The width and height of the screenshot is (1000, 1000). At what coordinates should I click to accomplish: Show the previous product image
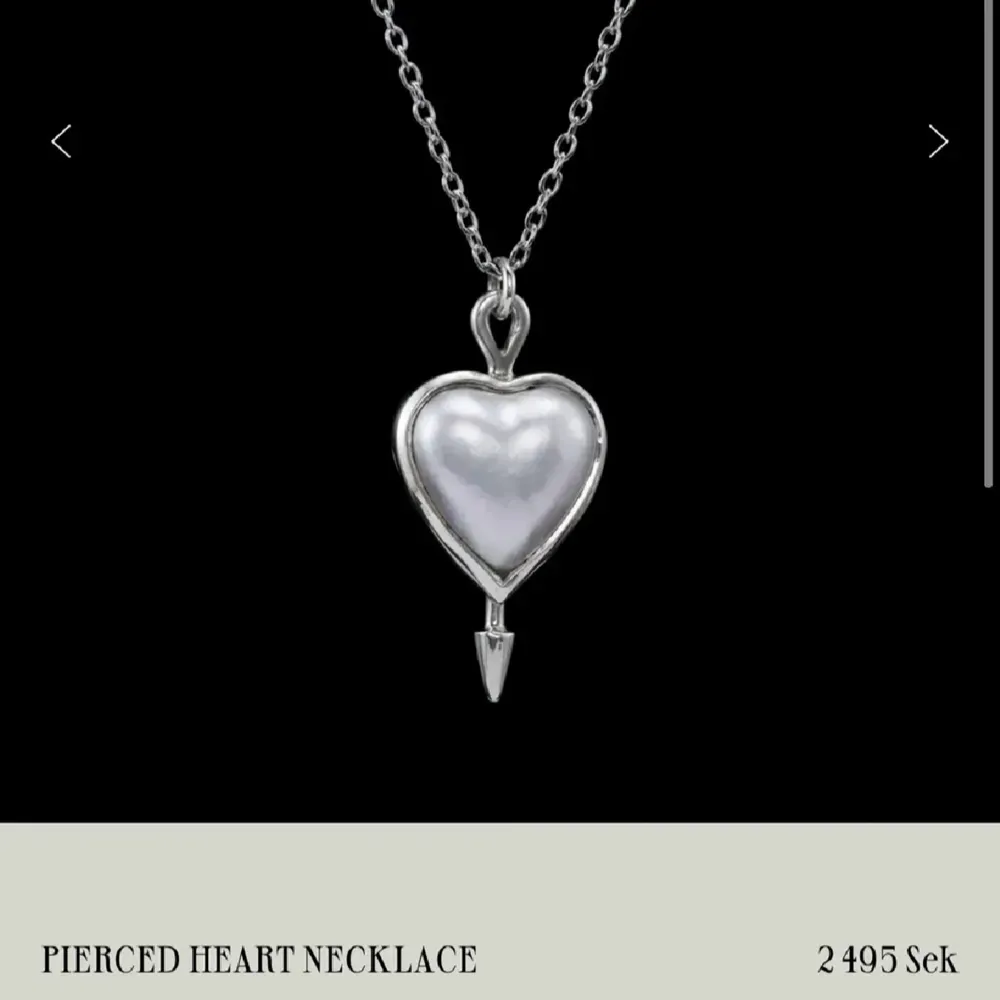(x=62, y=142)
